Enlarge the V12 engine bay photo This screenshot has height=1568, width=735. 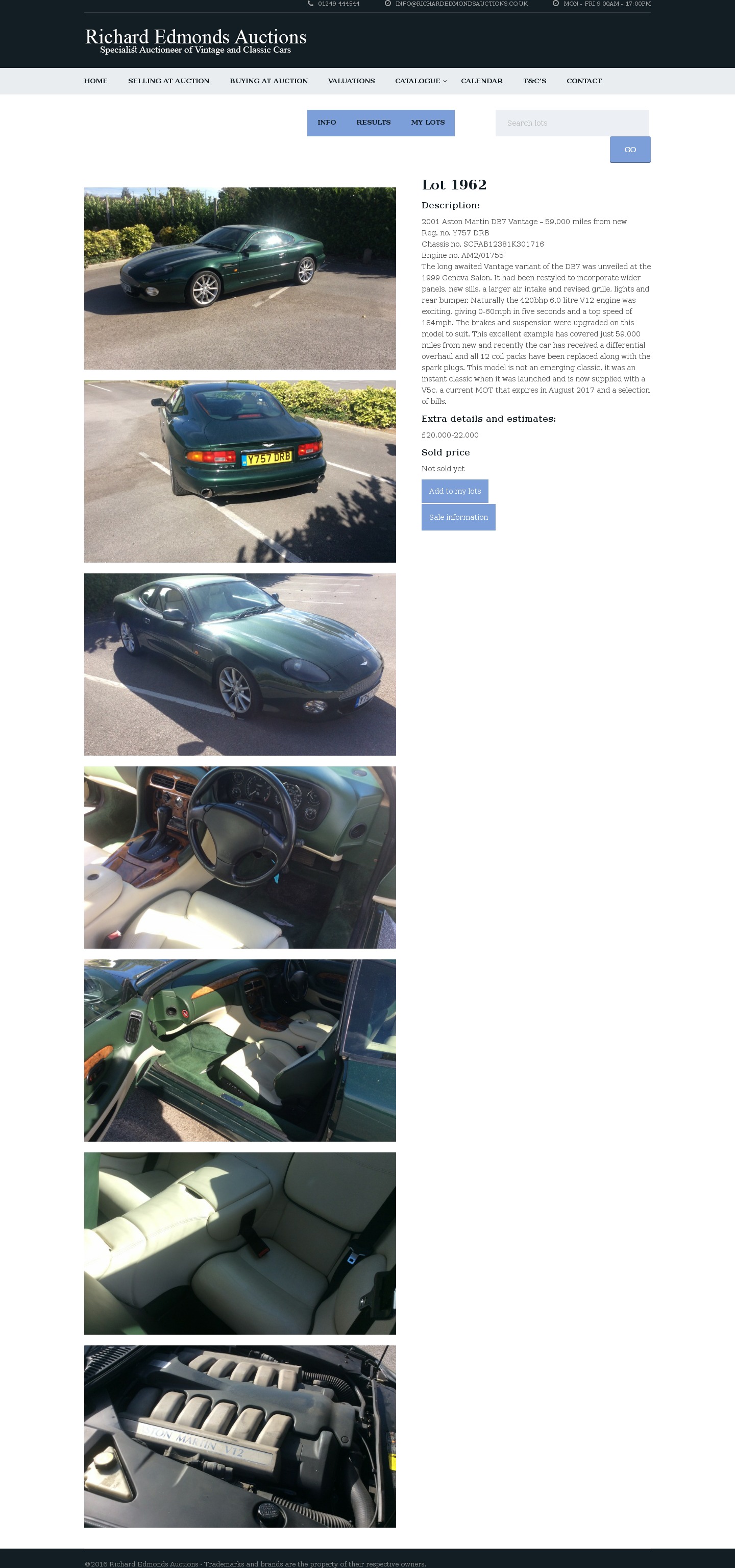tap(240, 1436)
